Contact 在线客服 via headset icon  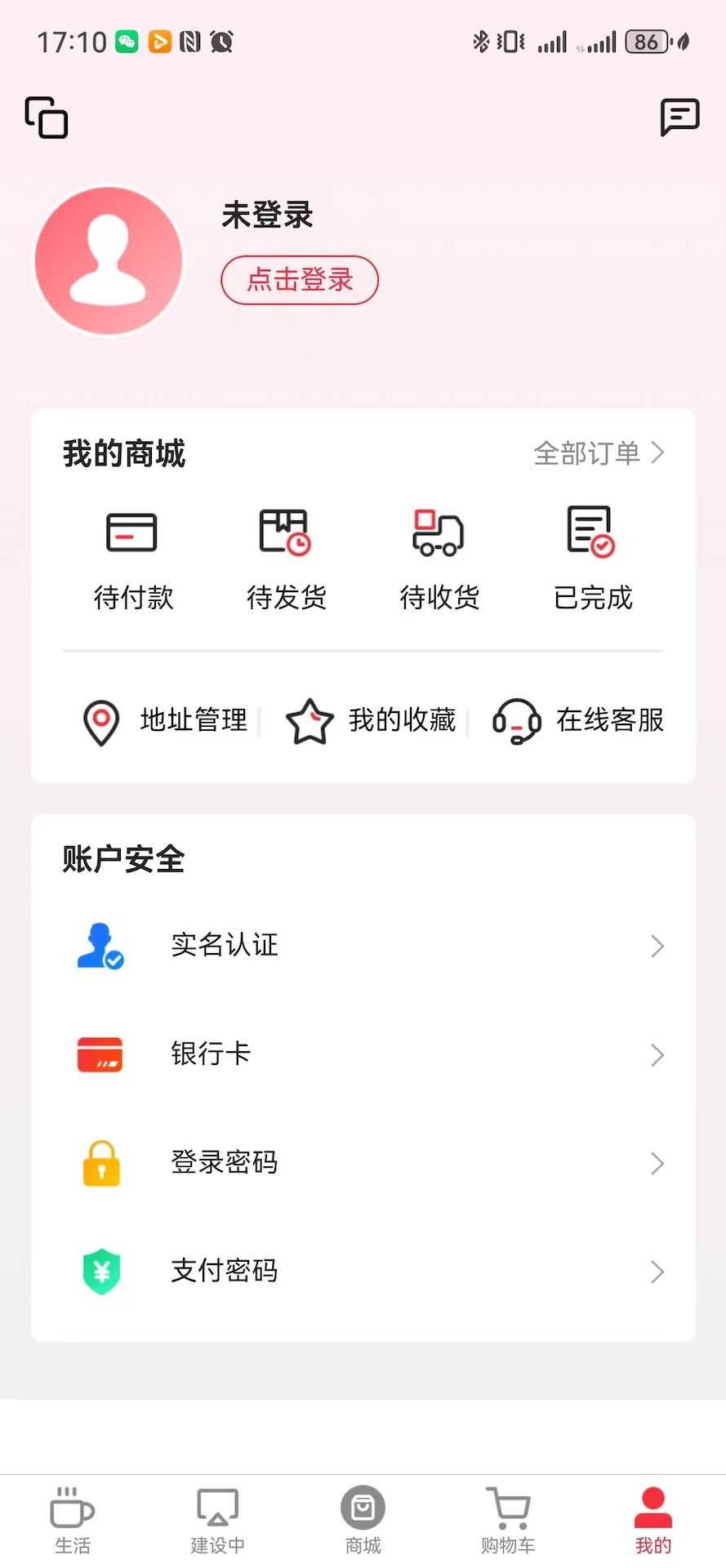[x=516, y=721]
